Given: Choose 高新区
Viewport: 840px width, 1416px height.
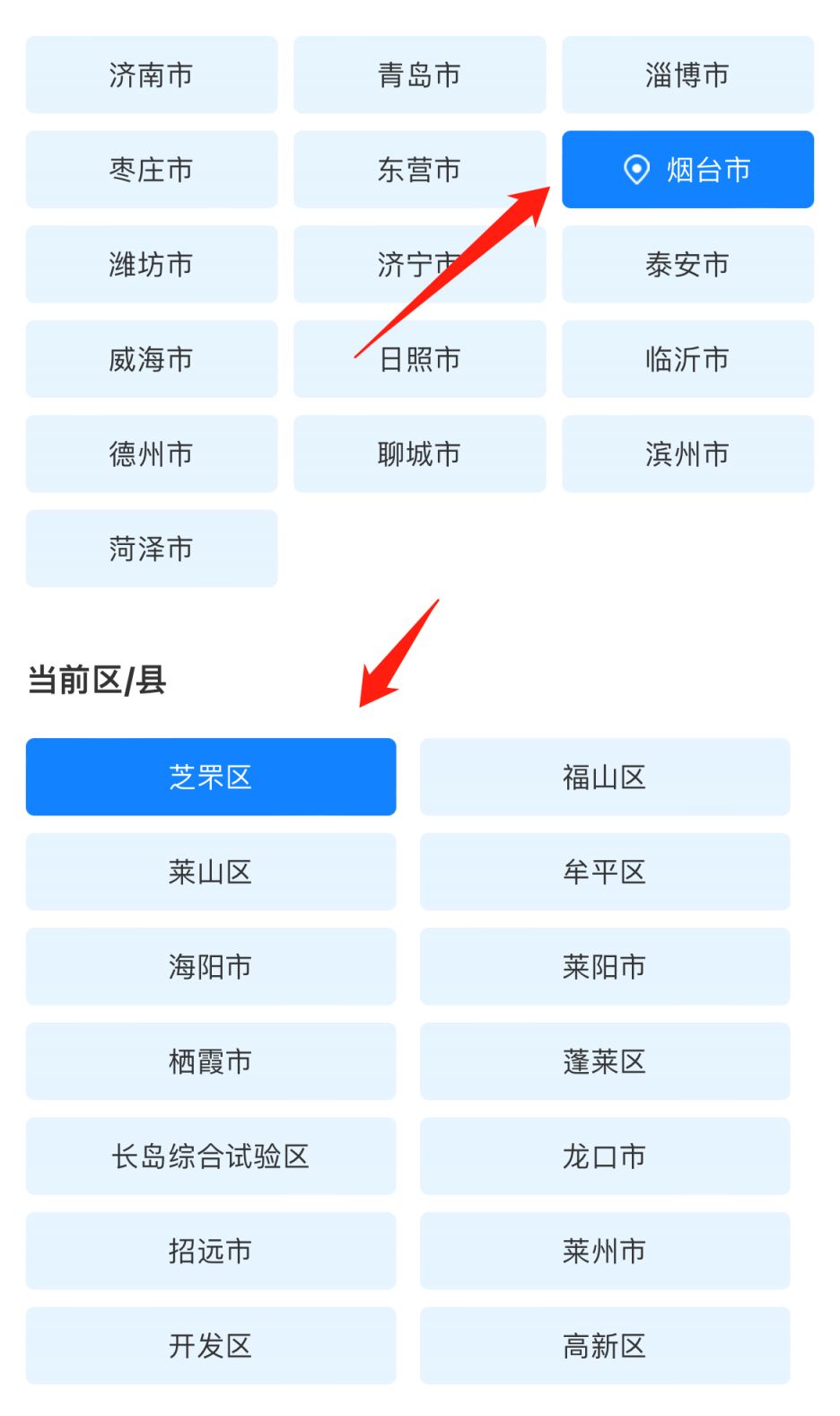Looking at the screenshot, I should point(605,1345).
